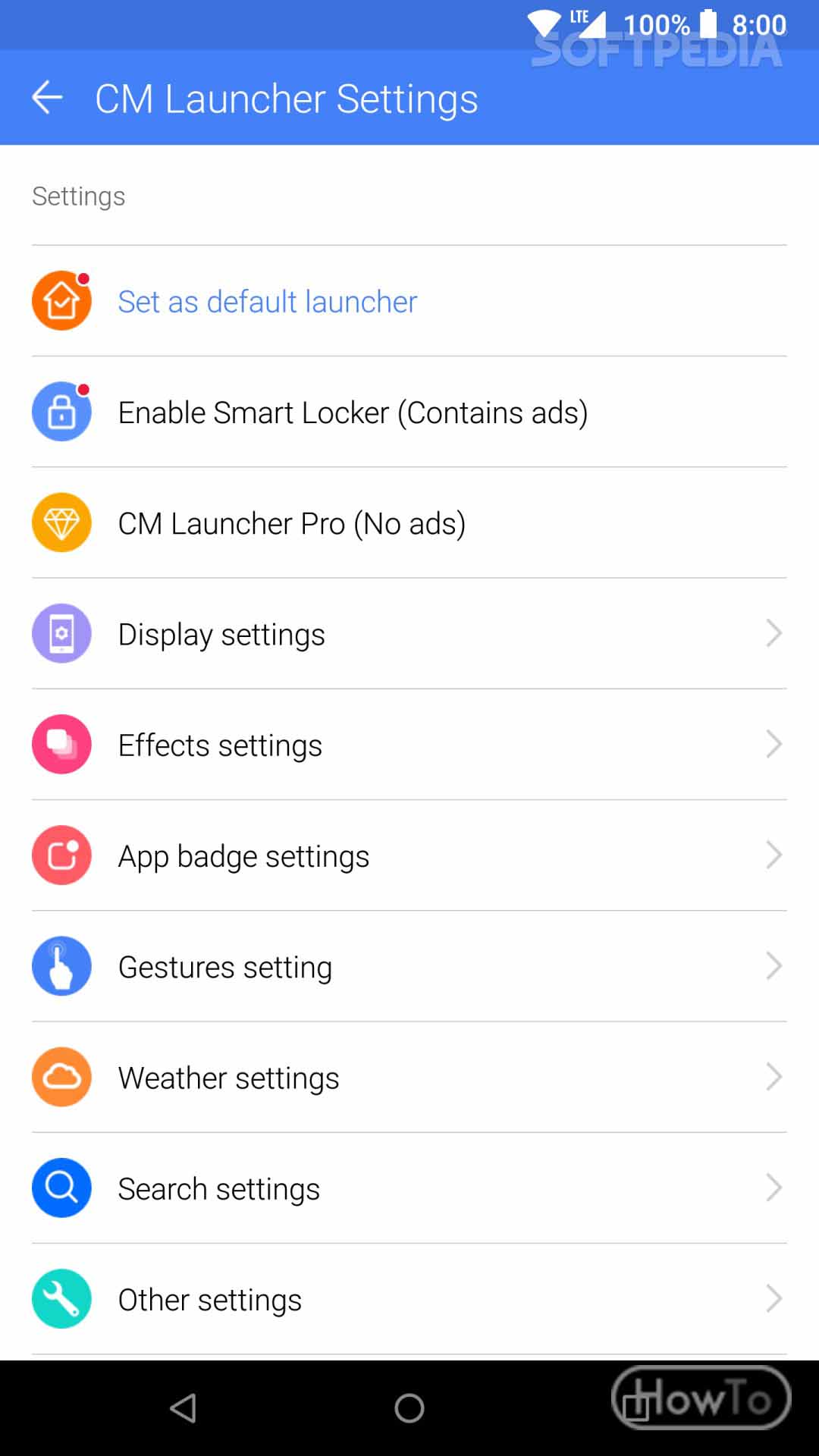819x1456 pixels.
Task: Open Gestures setting
Action: click(409, 965)
